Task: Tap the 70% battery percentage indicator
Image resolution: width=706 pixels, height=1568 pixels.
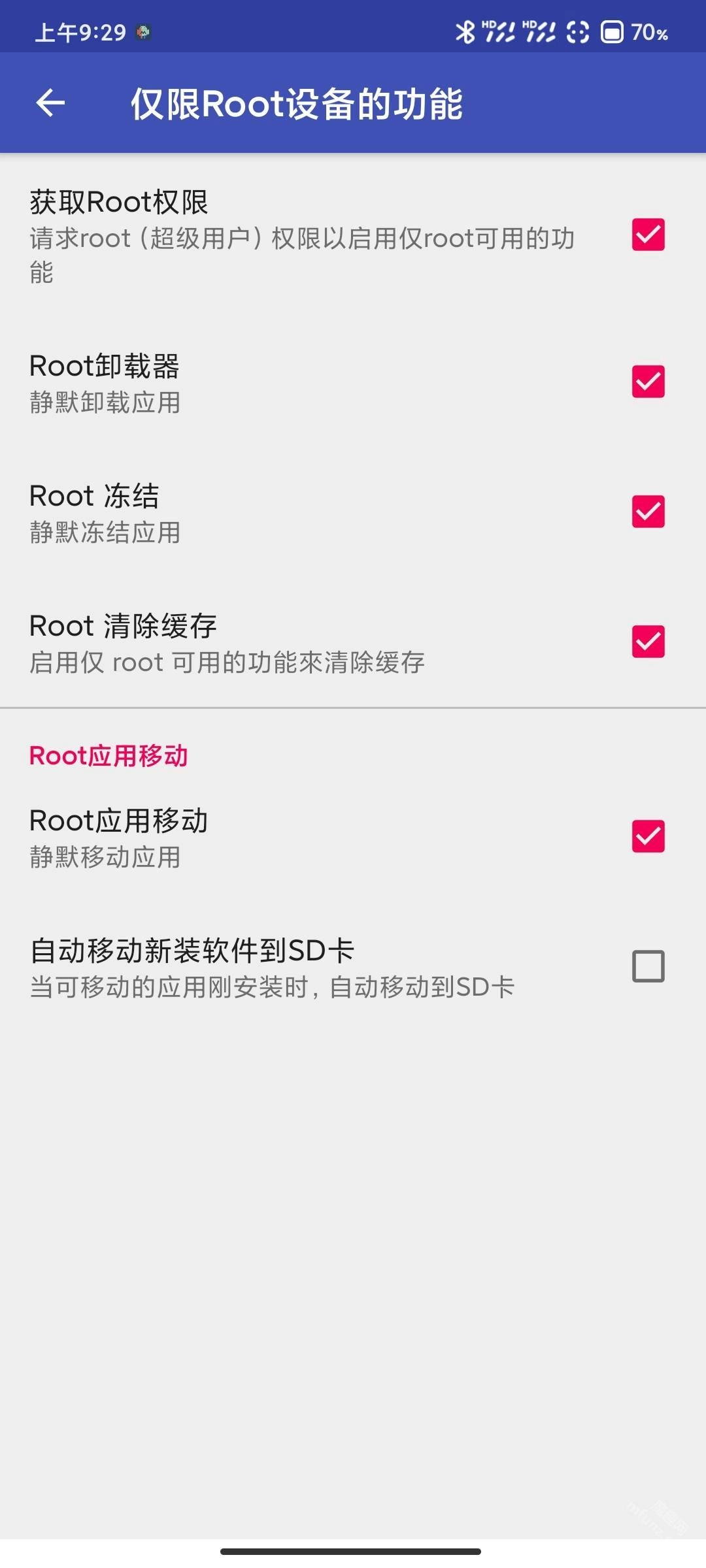Action: pos(649,32)
